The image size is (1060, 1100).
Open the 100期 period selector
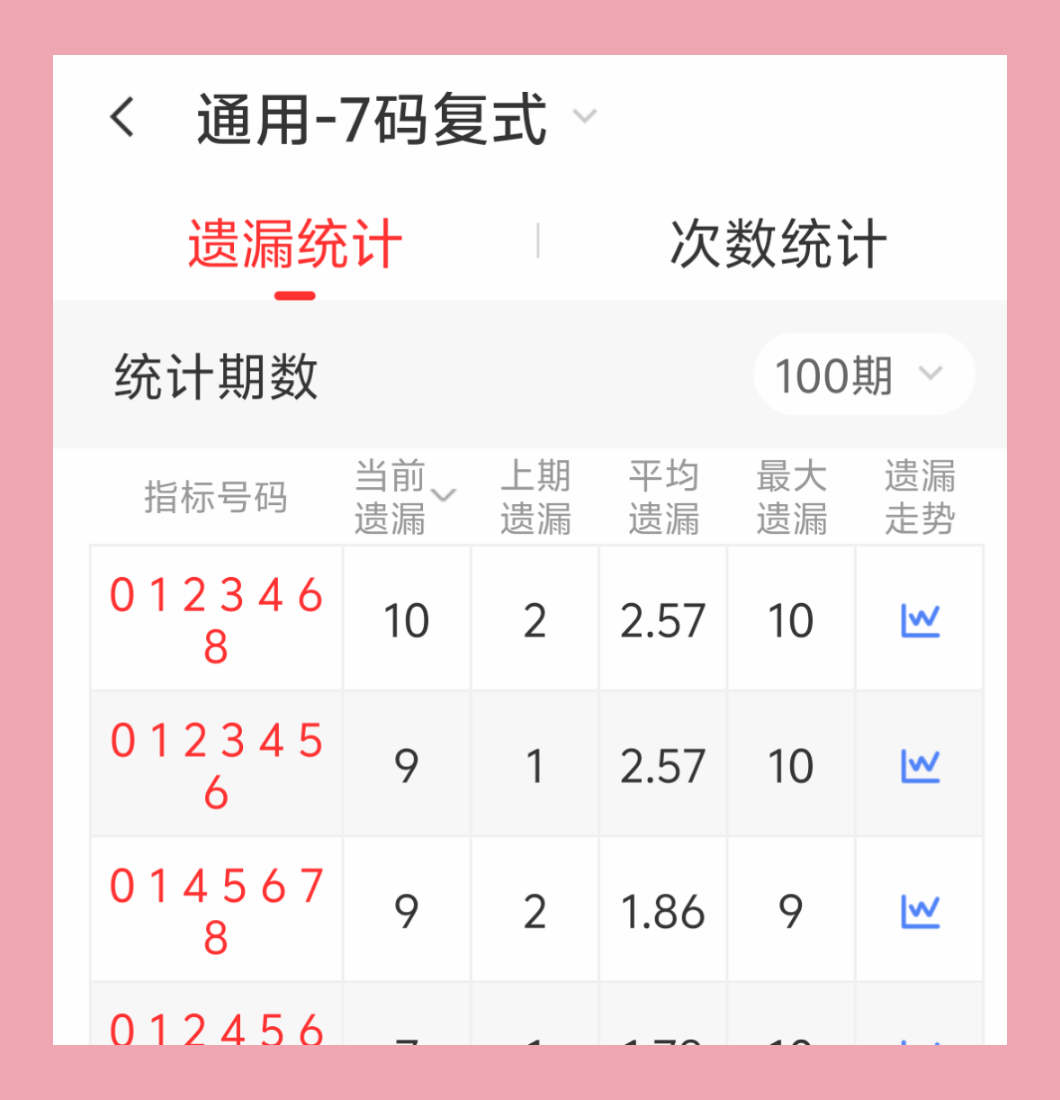(x=862, y=373)
